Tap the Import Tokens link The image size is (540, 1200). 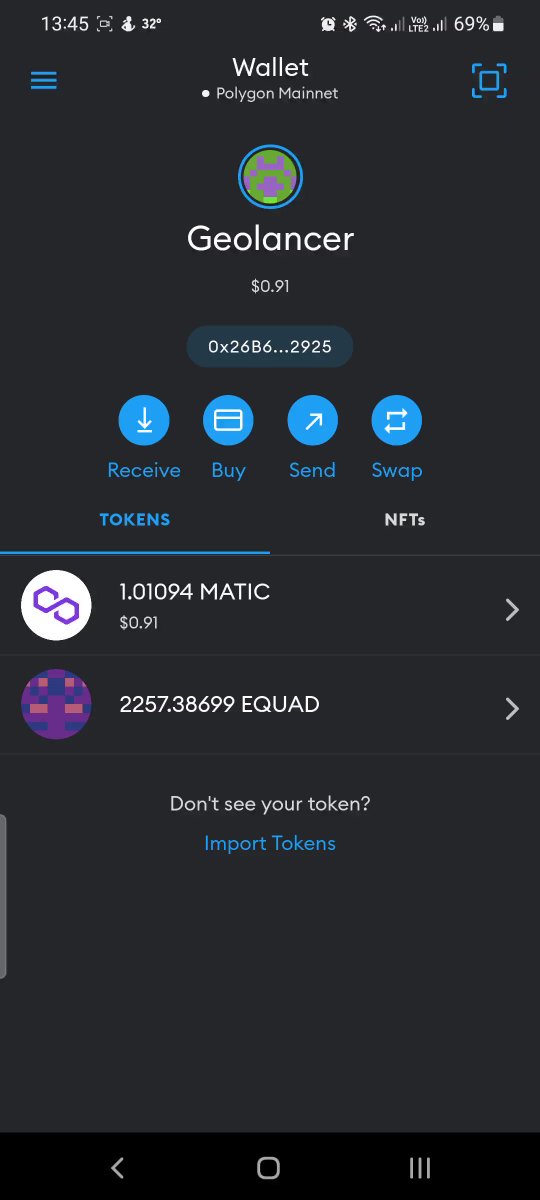(x=270, y=843)
